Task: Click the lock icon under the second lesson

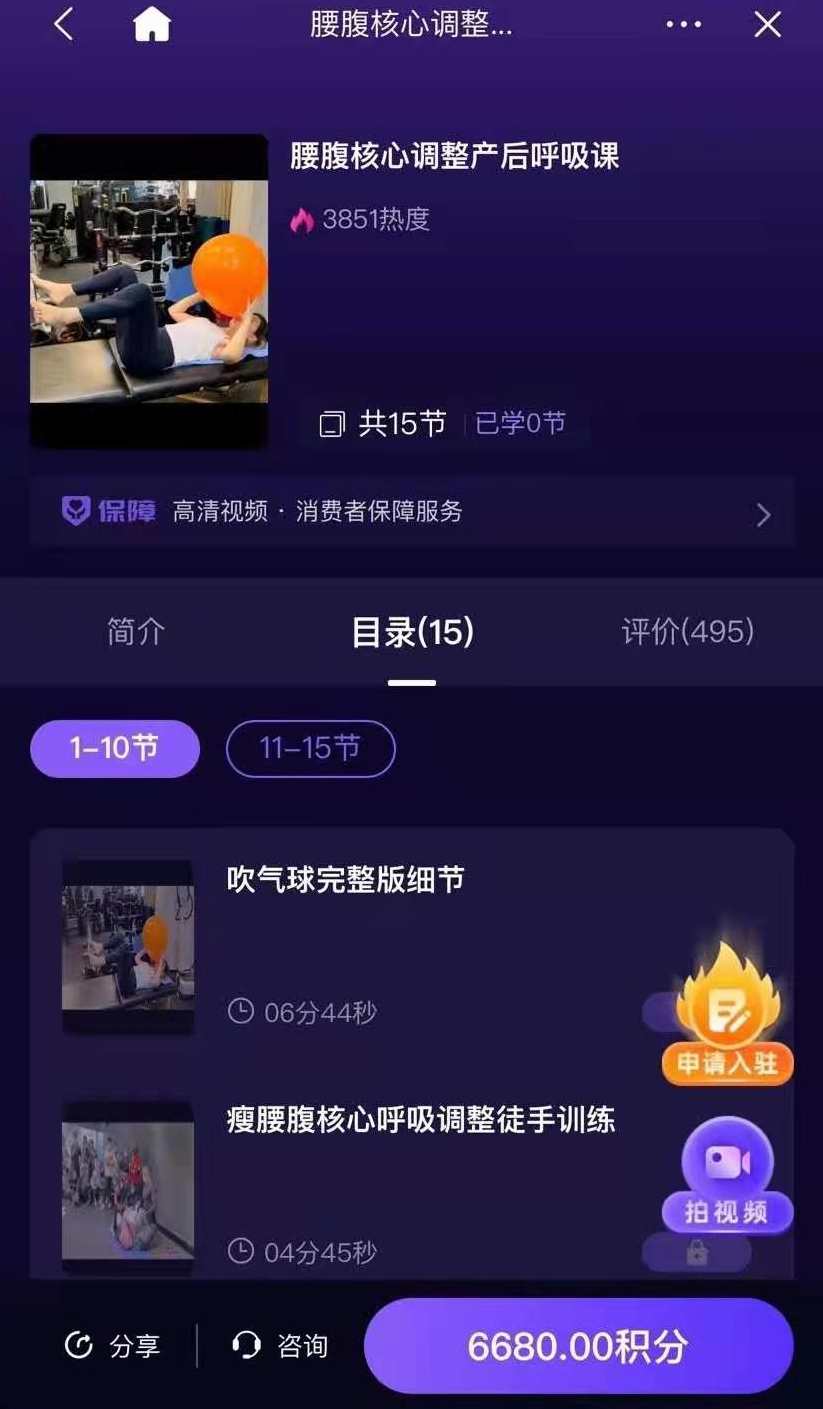Action: click(697, 1251)
